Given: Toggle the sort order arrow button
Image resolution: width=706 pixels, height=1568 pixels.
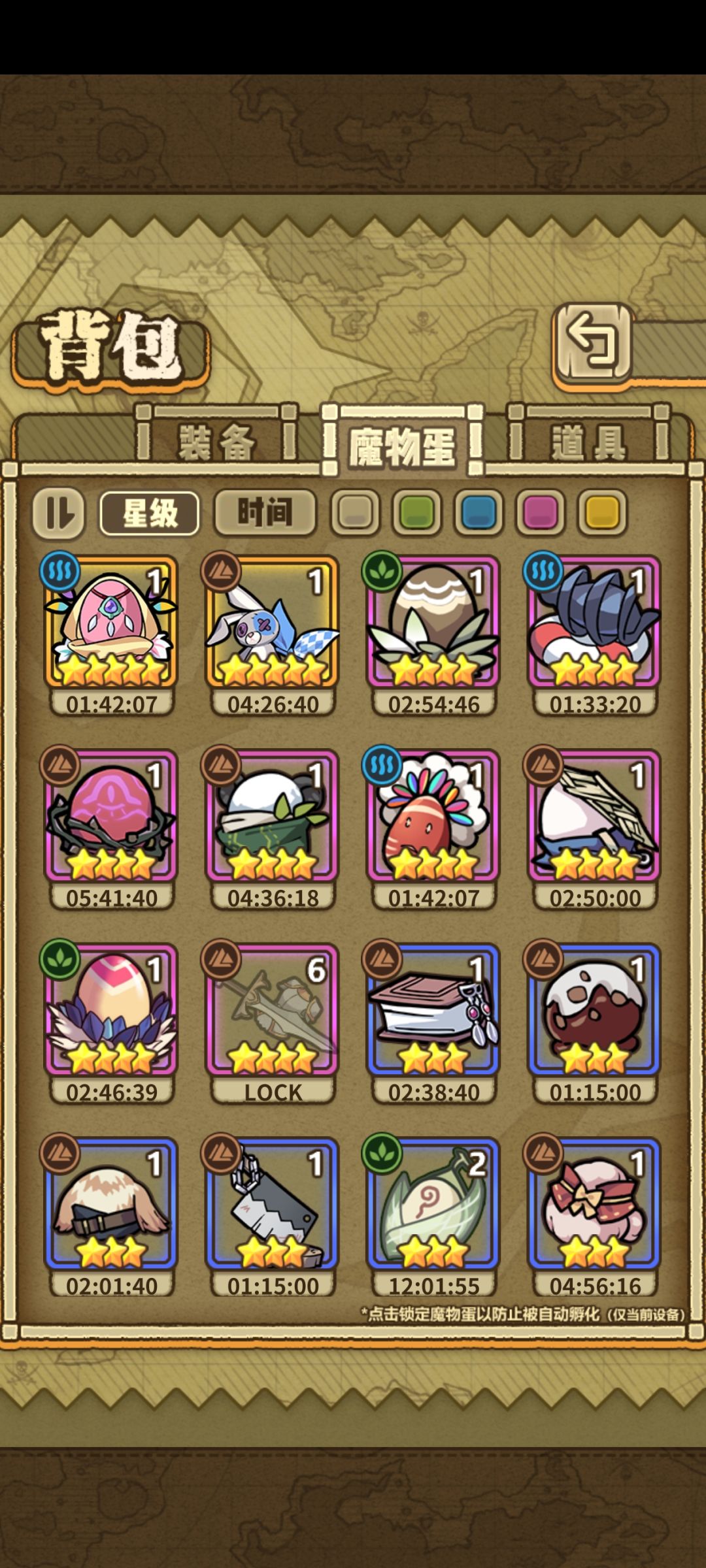Looking at the screenshot, I should pos(59,513).
